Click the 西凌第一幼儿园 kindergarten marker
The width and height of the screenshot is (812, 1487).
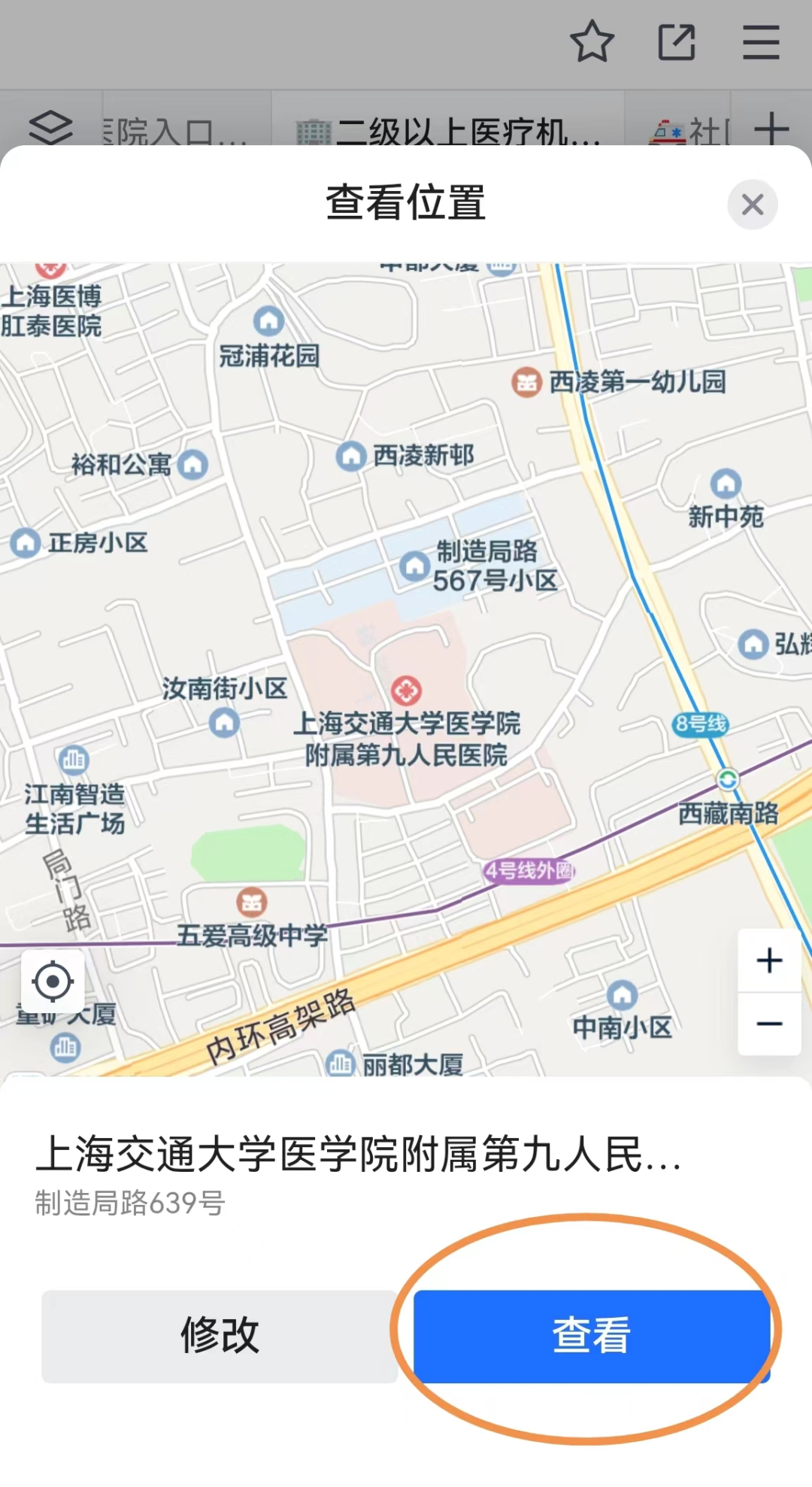point(526,382)
